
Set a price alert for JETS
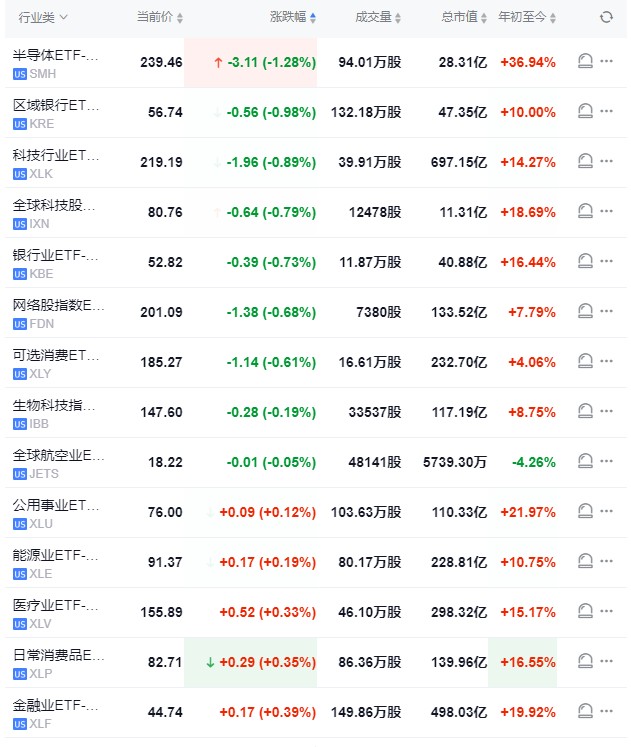[586, 462]
